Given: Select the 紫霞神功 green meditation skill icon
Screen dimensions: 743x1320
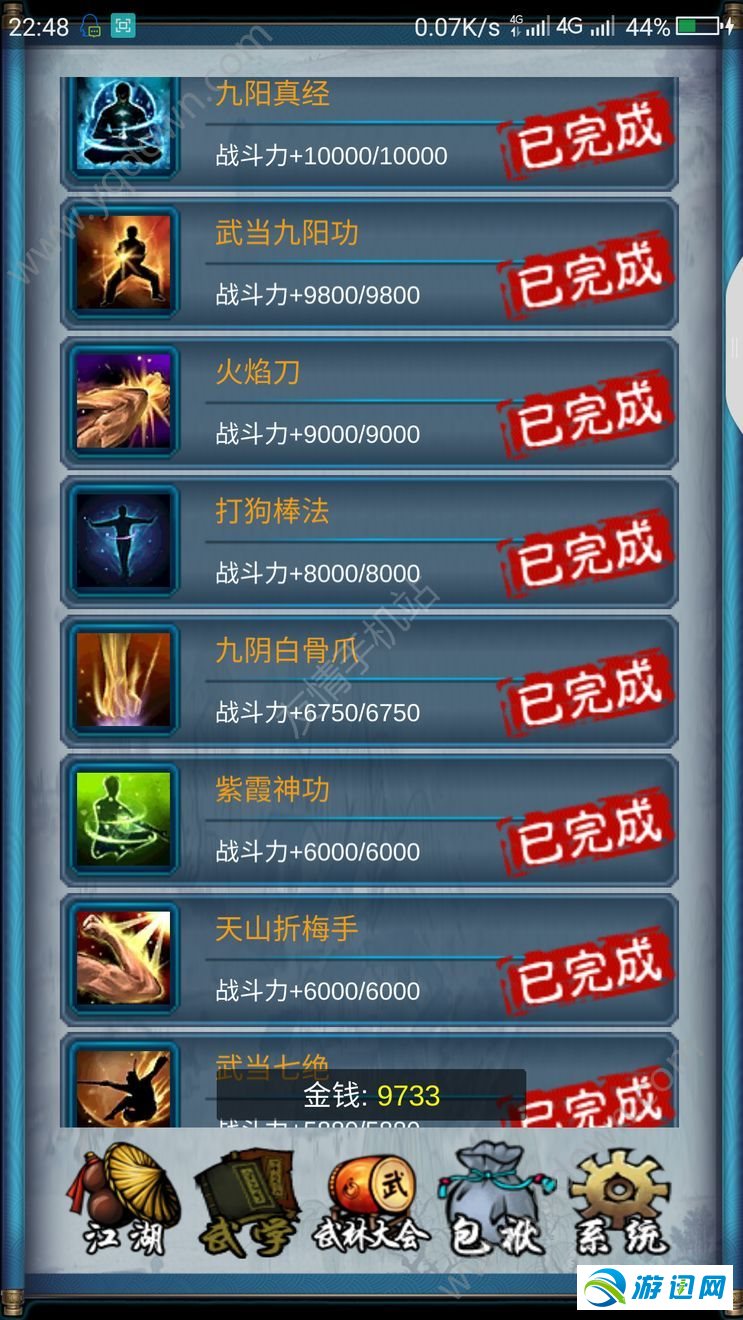Looking at the screenshot, I should click(x=122, y=820).
